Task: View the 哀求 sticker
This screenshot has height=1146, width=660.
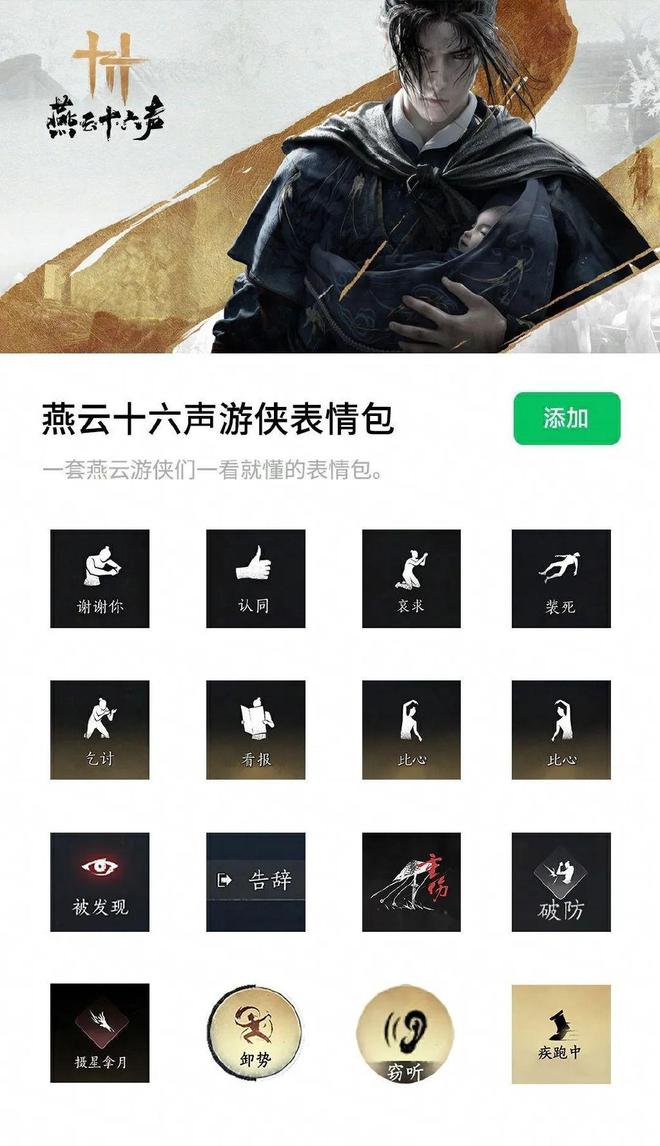Action: point(411,578)
